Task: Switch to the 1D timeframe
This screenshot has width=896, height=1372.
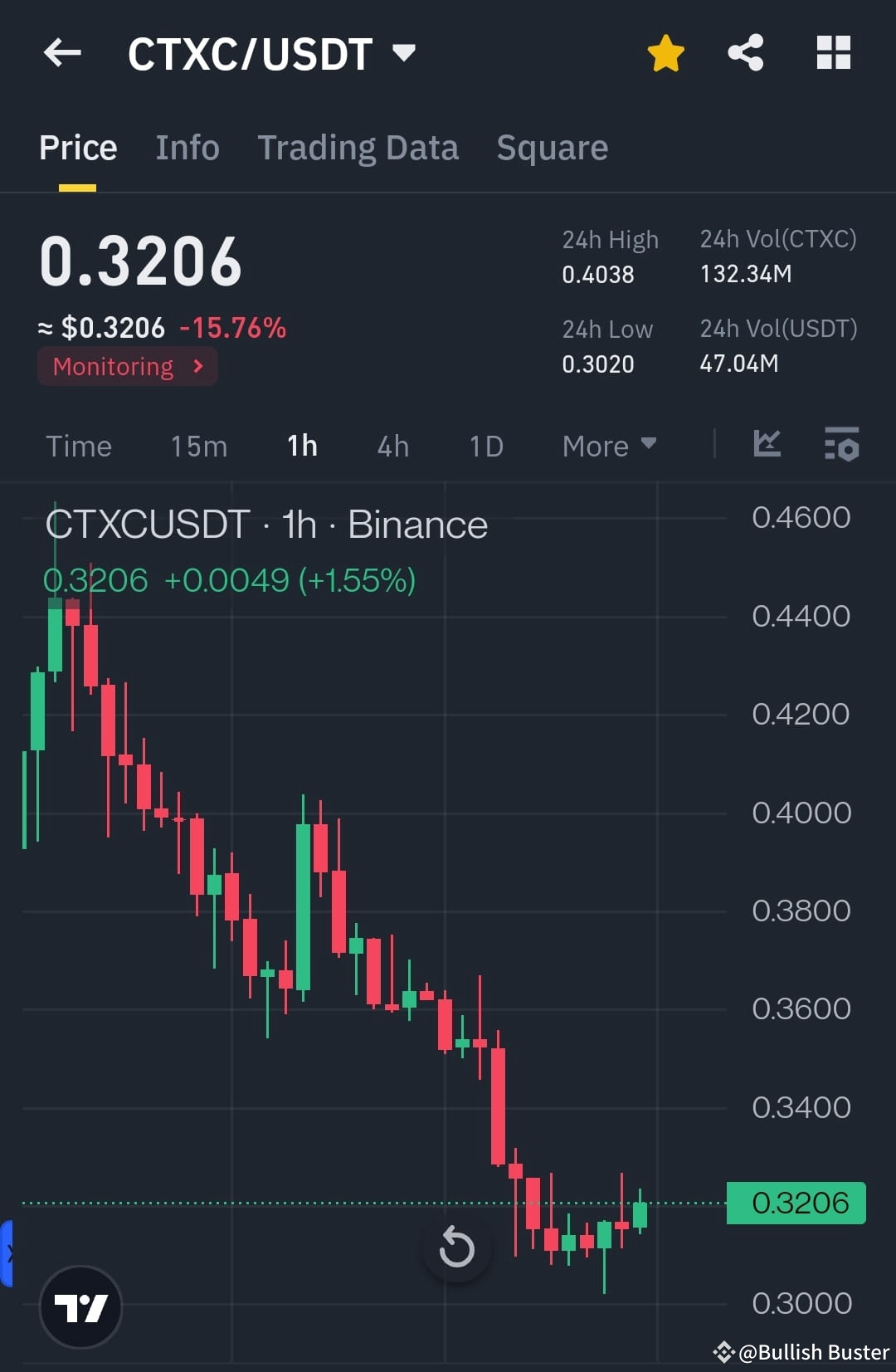Action: coord(485,446)
